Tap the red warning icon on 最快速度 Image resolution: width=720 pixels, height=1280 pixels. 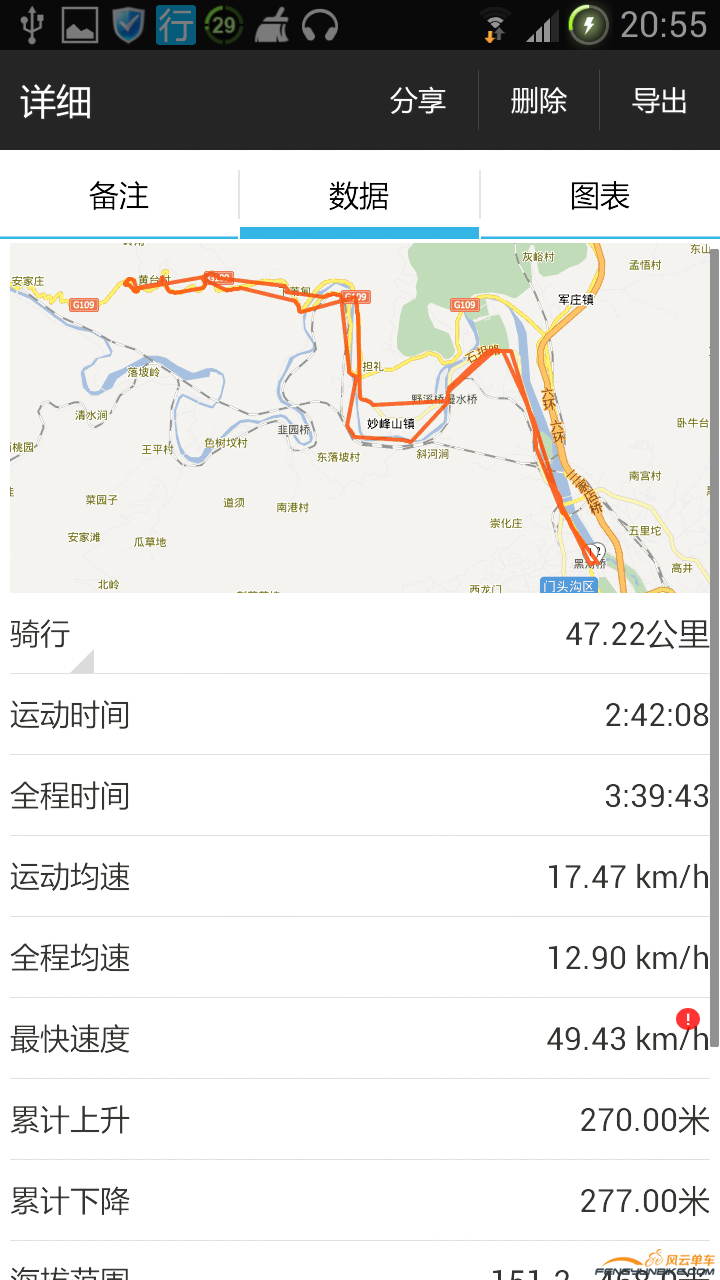(x=688, y=1019)
